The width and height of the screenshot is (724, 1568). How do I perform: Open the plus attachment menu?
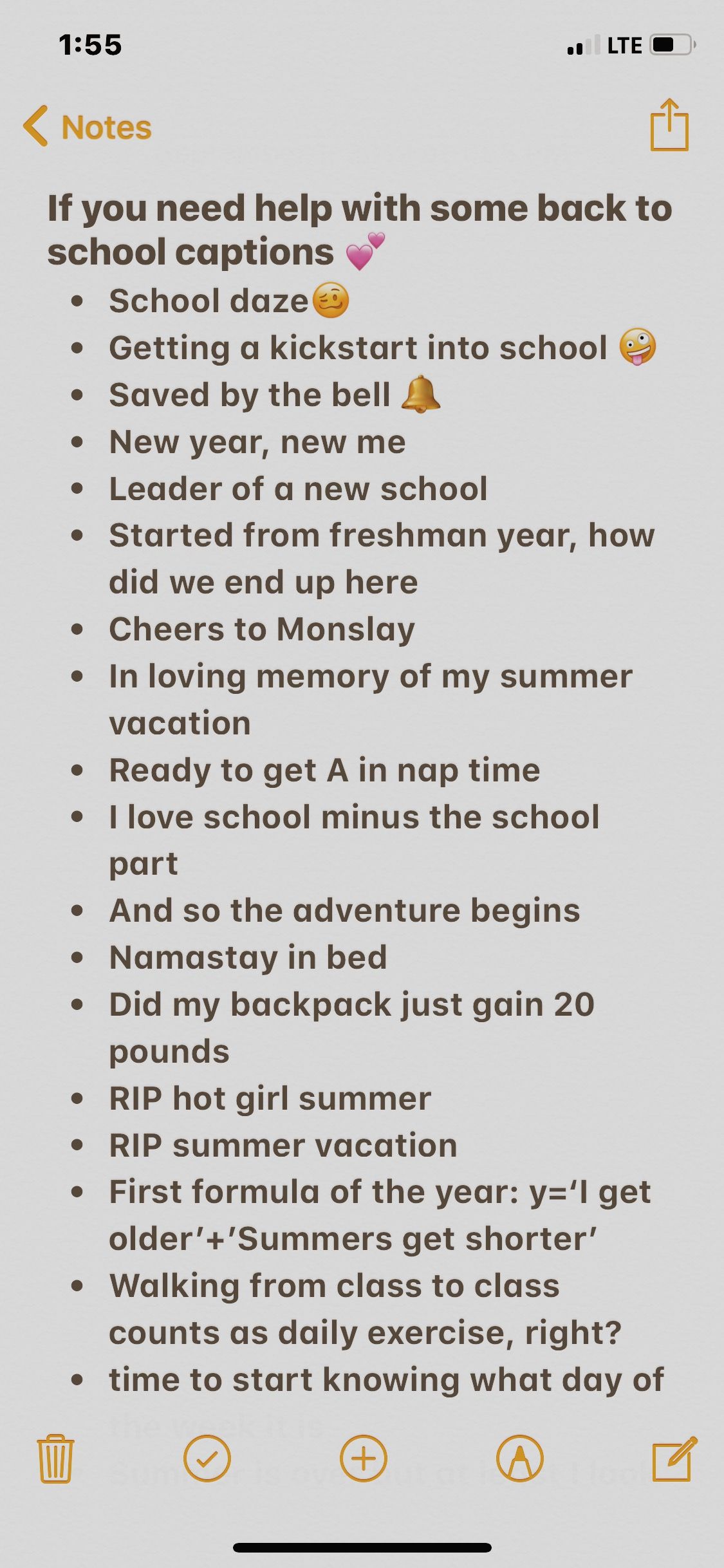[x=364, y=1459]
